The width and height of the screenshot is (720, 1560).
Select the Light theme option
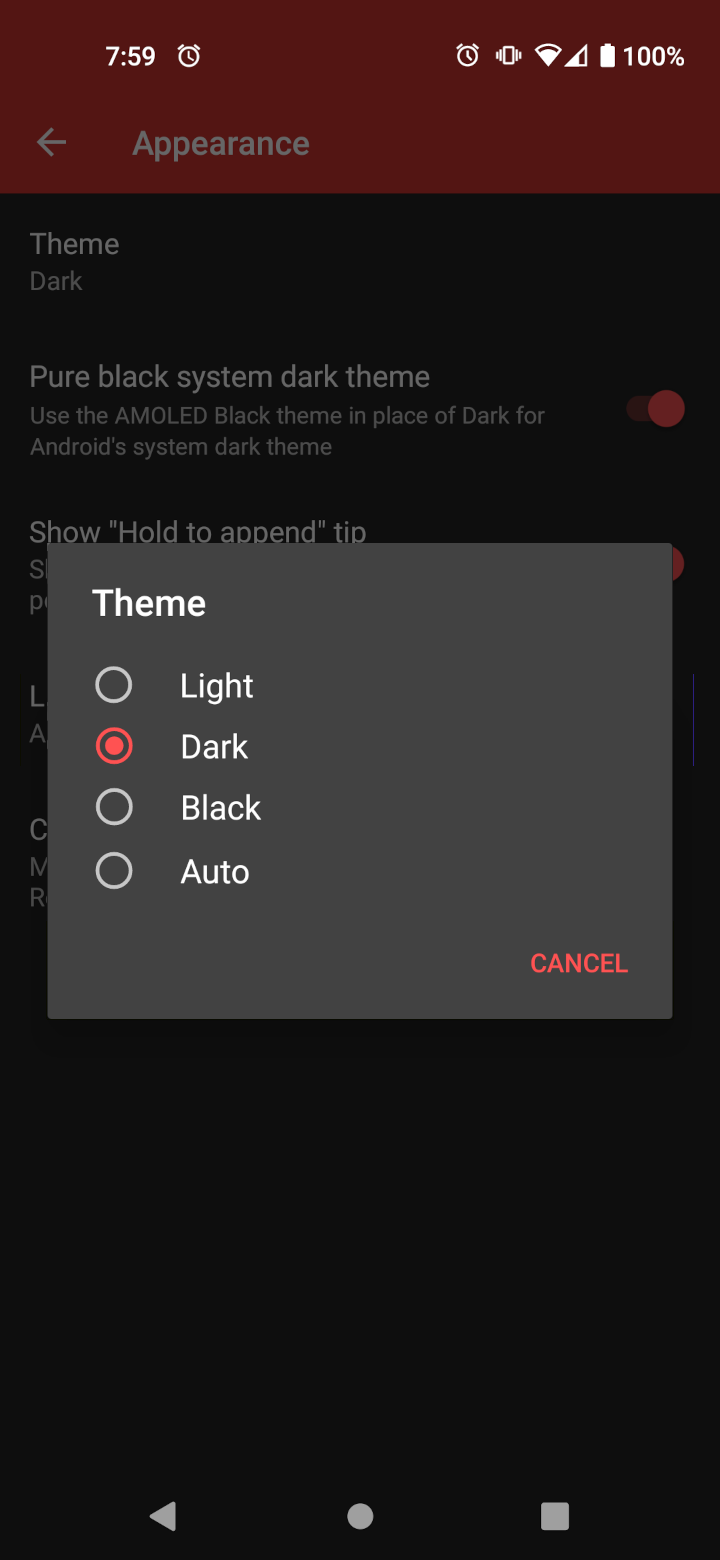tap(360, 685)
